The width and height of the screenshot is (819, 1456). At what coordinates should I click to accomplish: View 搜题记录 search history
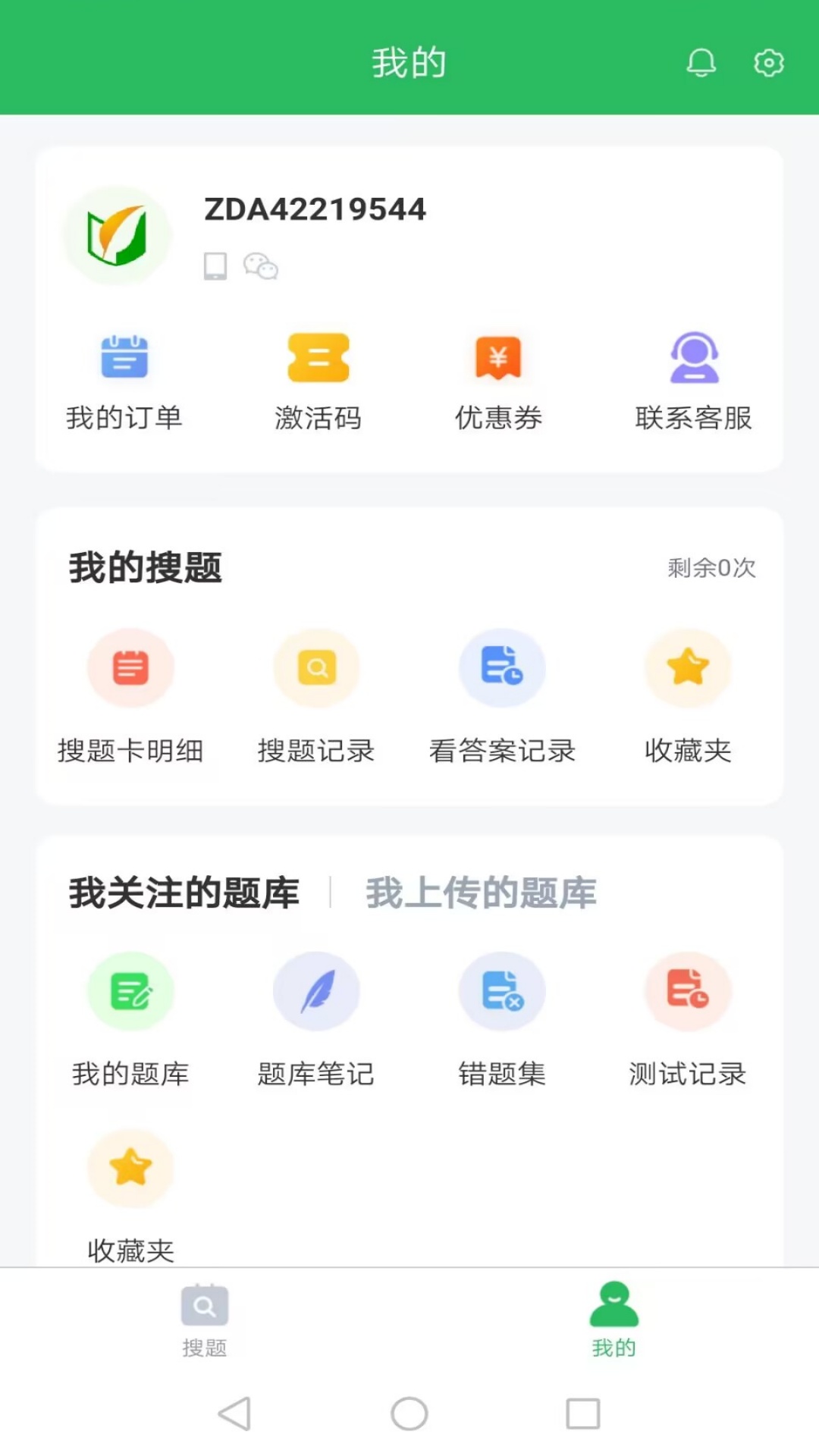click(316, 695)
